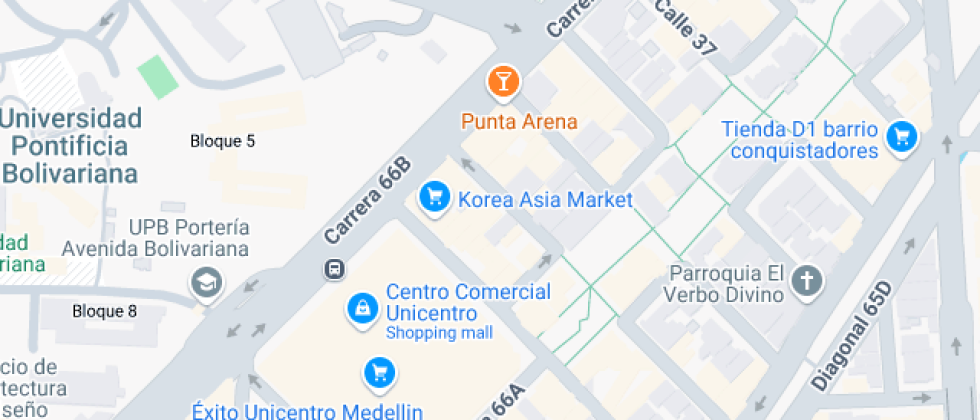Tap the Centro Comercial Unicentro marker
The height and width of the screenshot is (420, 980).
coord(360,308)
